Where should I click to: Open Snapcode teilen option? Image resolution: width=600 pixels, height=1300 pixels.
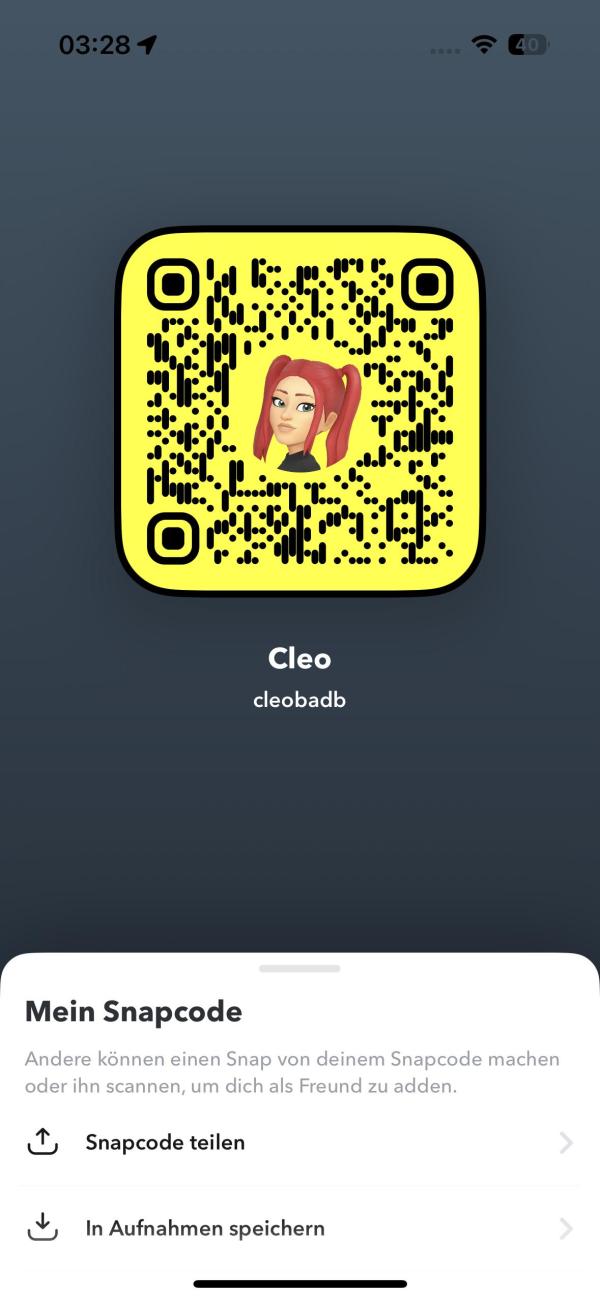[299, 1142]
